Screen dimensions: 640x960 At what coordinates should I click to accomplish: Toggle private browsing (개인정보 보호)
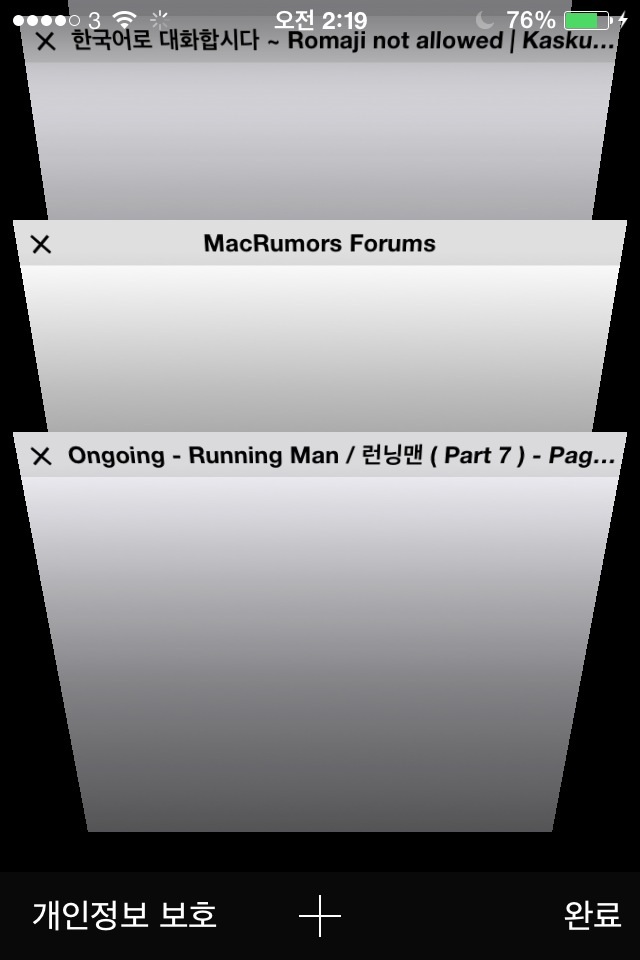(125, 914)
